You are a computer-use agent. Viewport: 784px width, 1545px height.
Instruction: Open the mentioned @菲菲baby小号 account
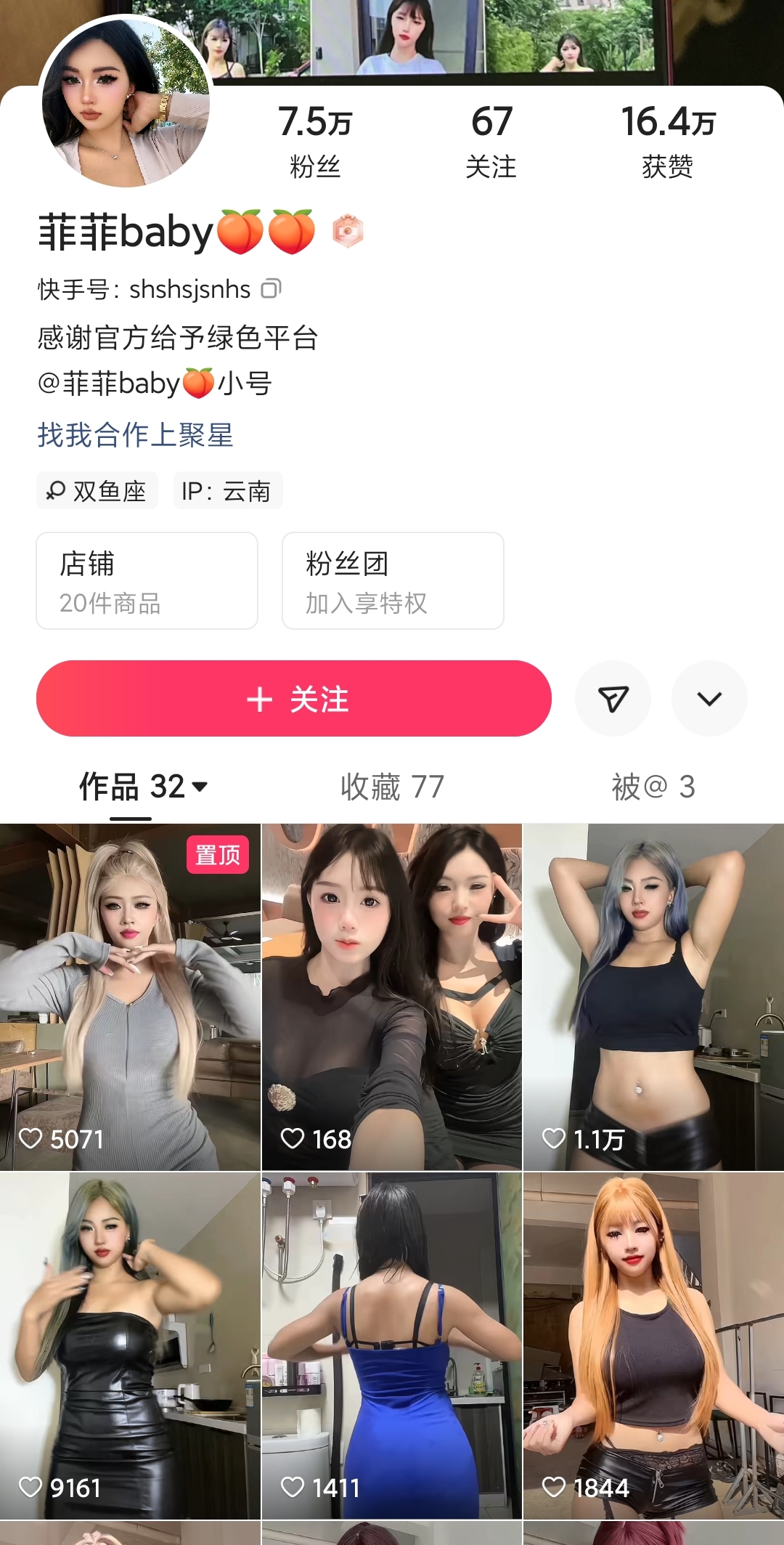155,384
